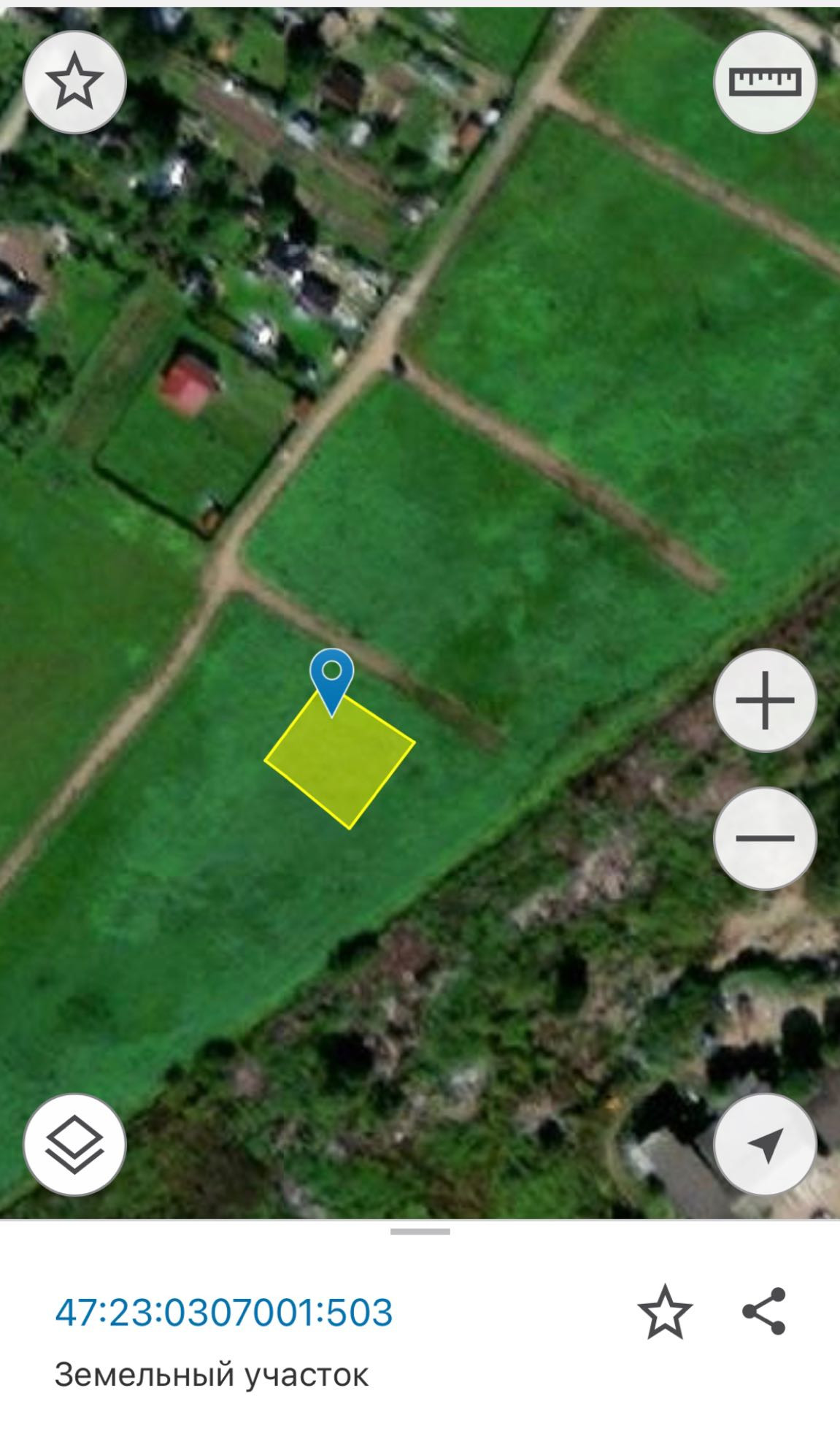Open the ruler measurement tool
This screenshot has width=840, height=1431.
tap(764, 83)
